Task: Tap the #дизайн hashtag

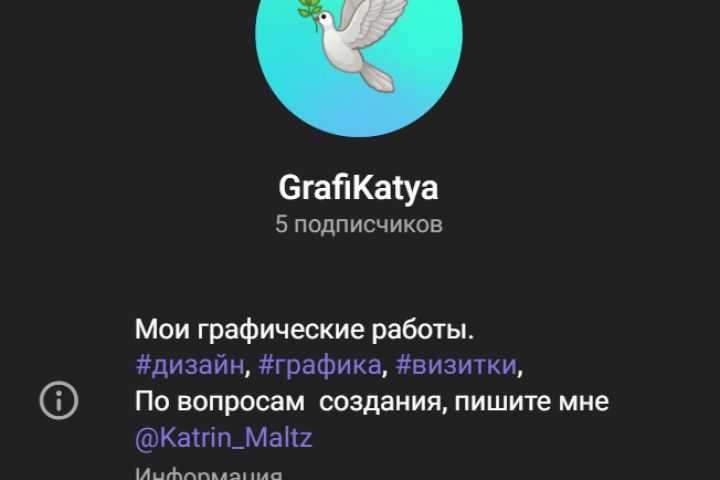Action: click(x=189, y=365)
